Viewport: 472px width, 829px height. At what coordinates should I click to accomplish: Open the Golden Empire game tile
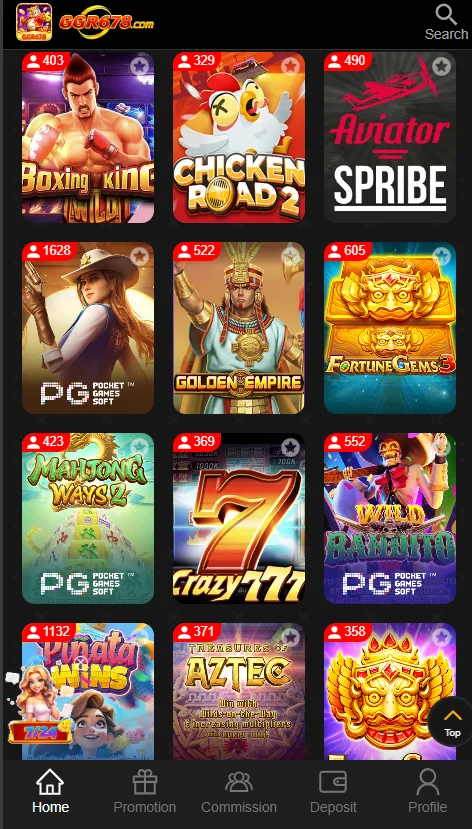point(239,328)
